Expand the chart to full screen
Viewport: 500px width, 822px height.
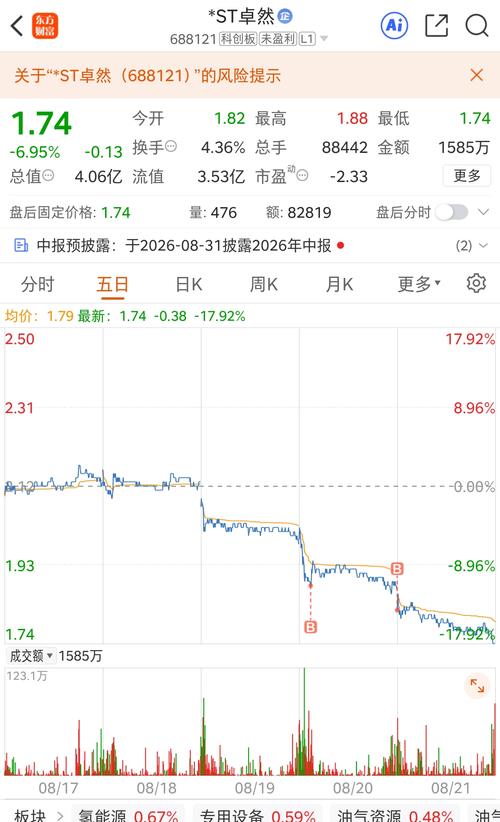[x=477, y=685]
